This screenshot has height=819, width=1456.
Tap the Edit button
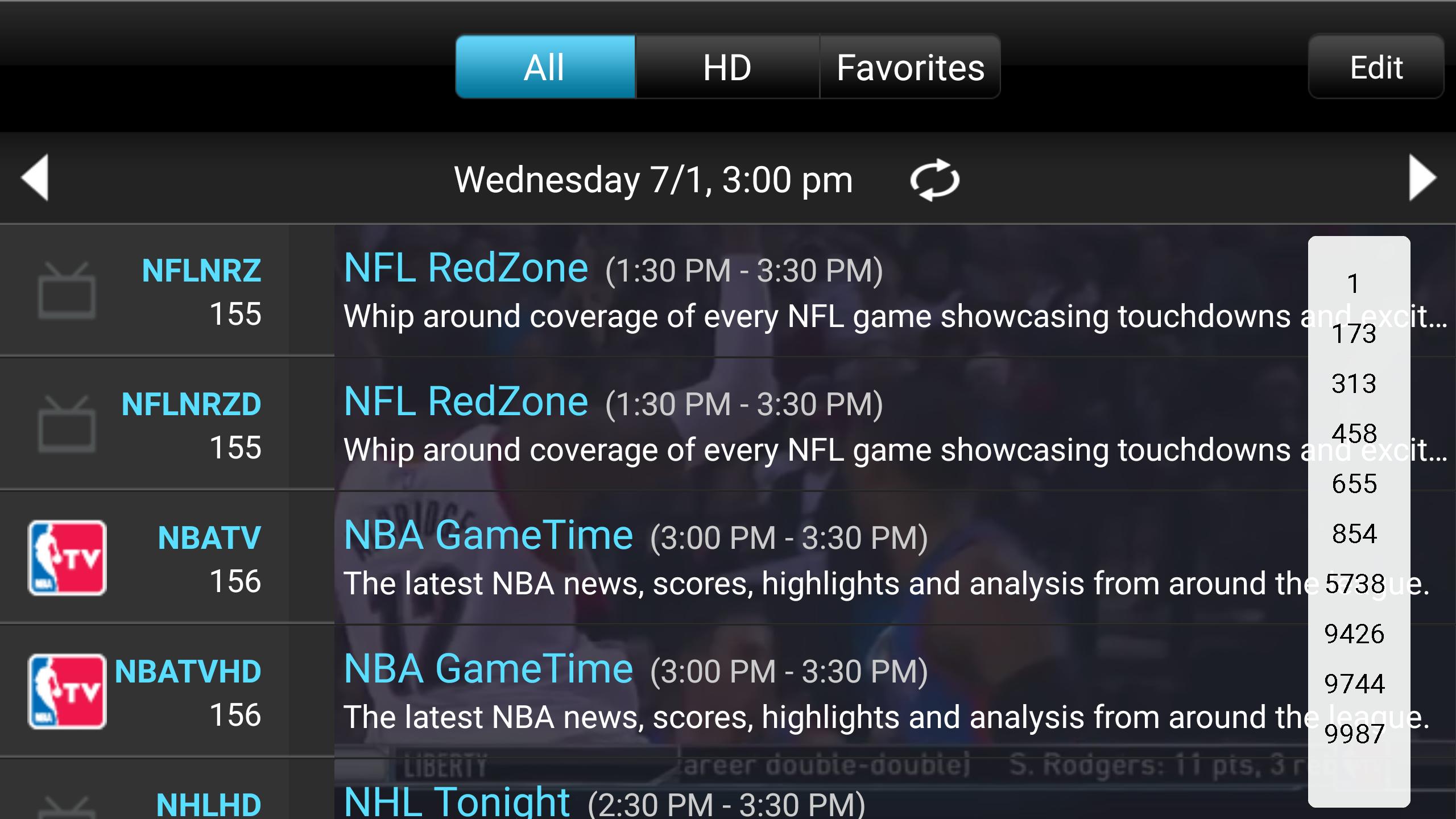point(1376,67)
